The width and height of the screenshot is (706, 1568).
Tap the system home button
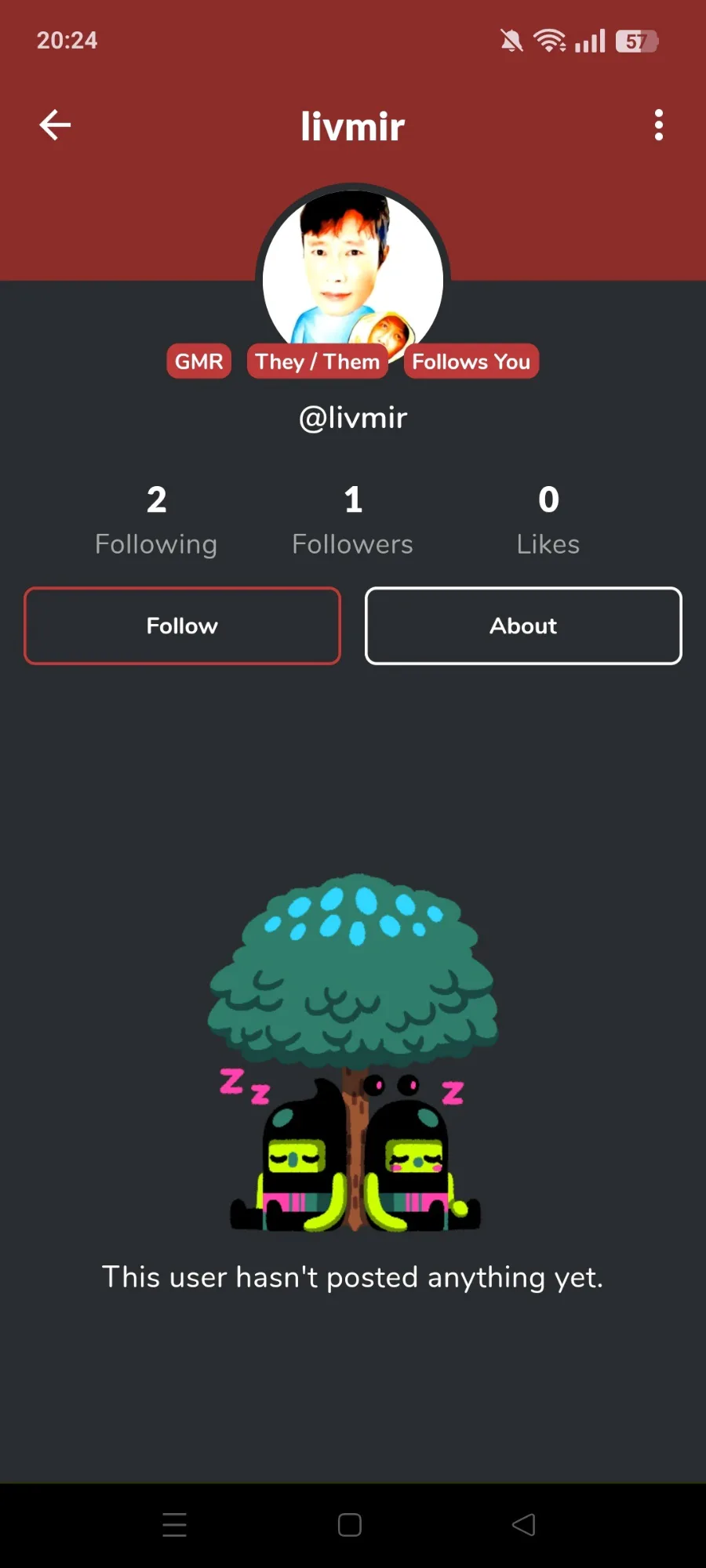350,1525
